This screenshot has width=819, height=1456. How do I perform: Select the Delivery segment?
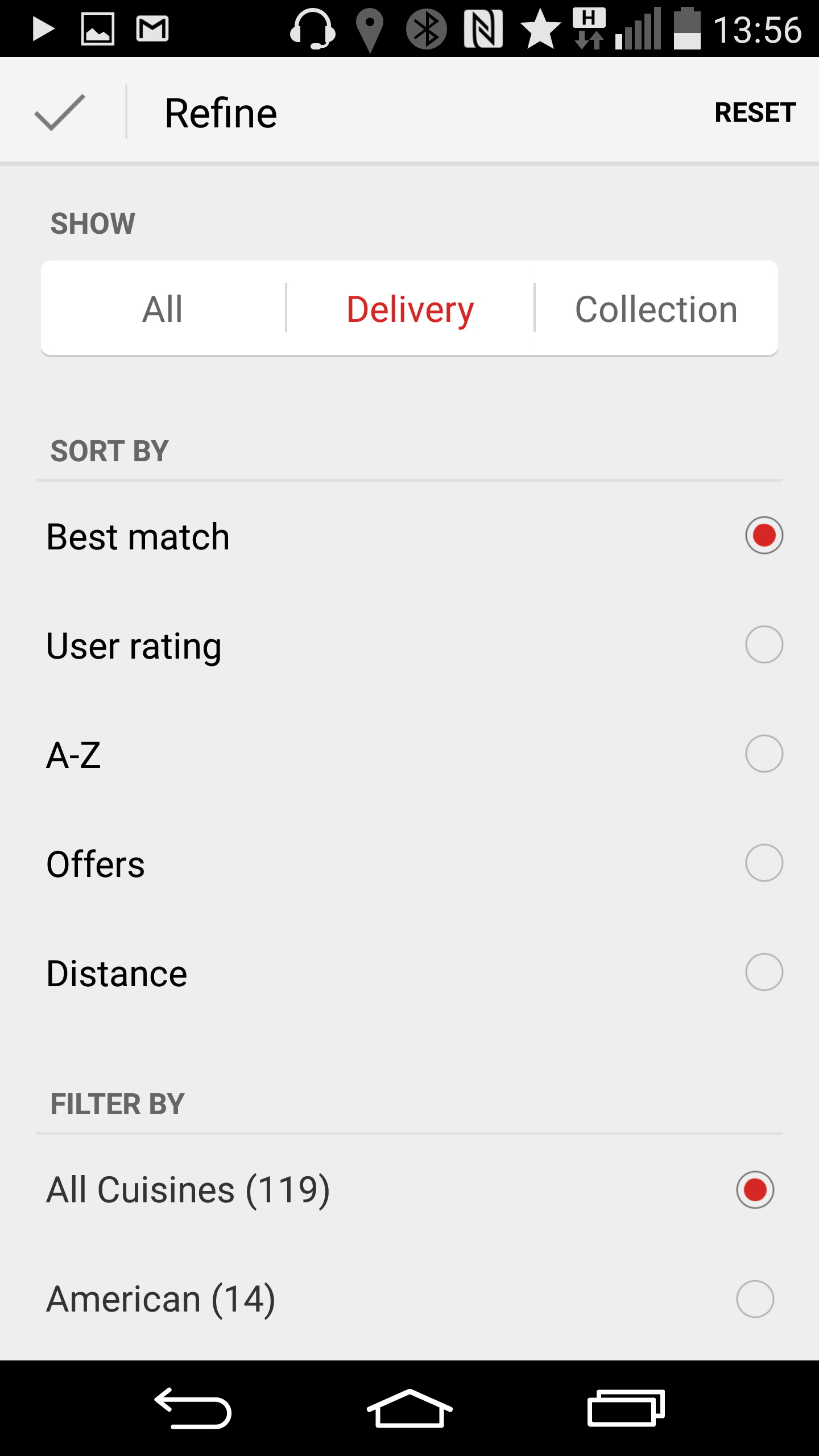click(410, 309)
